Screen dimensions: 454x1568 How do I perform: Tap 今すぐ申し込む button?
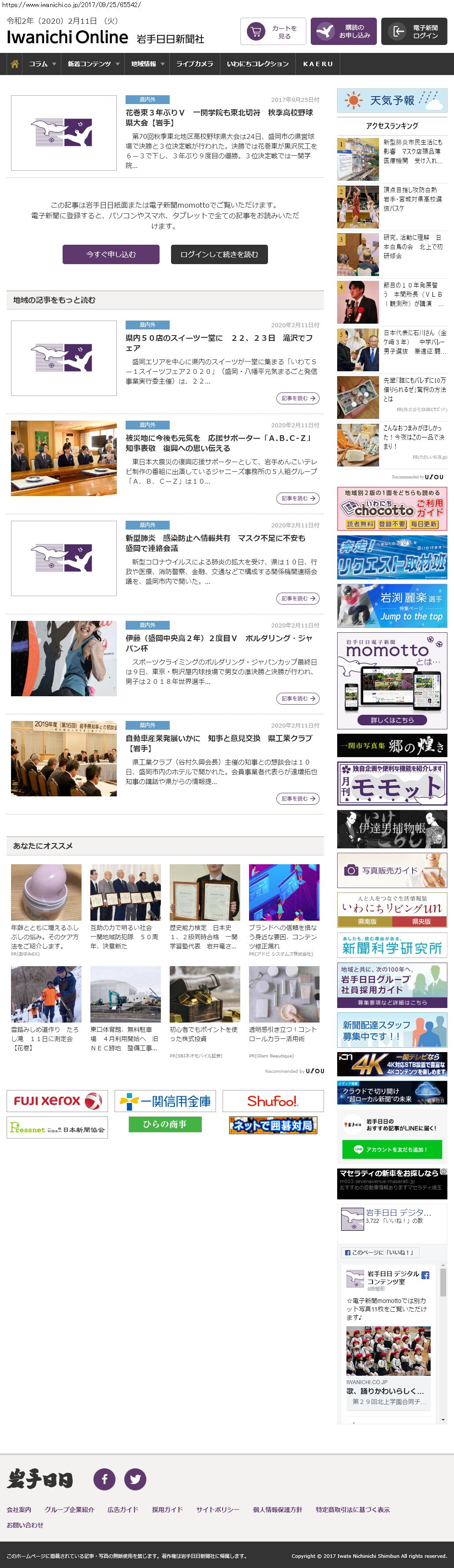coord(111,254)
